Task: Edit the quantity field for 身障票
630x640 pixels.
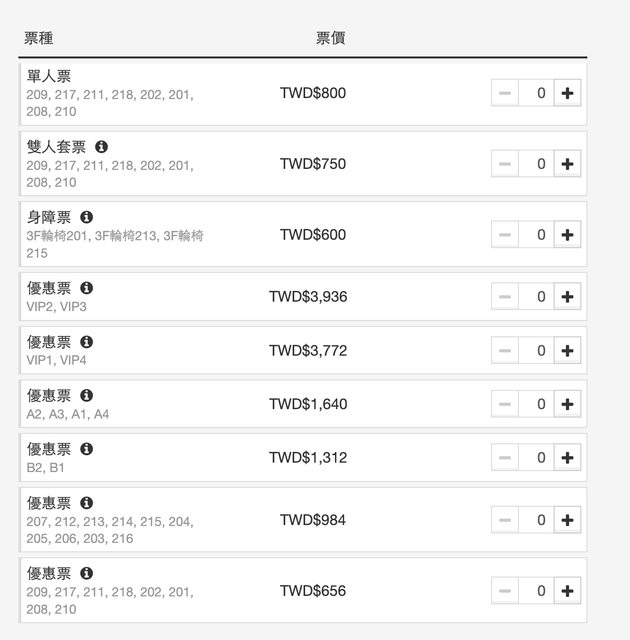Action: (x=537, y=234)
